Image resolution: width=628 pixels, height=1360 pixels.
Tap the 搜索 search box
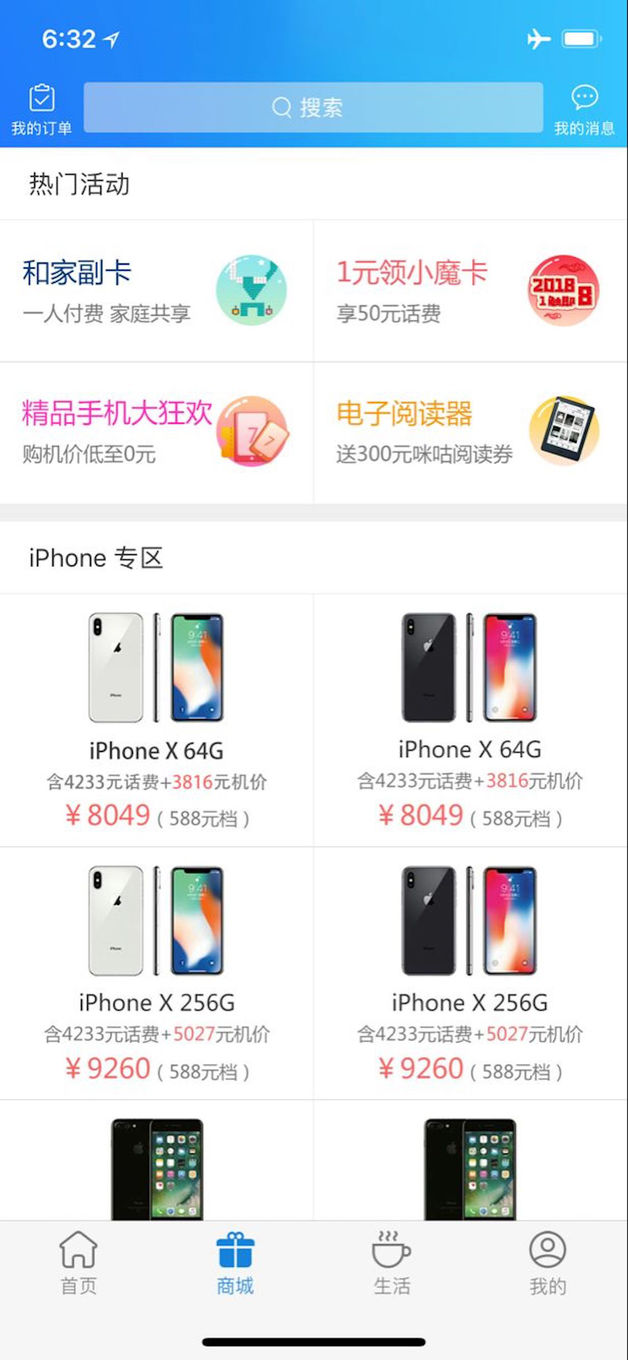pos(312,108)
